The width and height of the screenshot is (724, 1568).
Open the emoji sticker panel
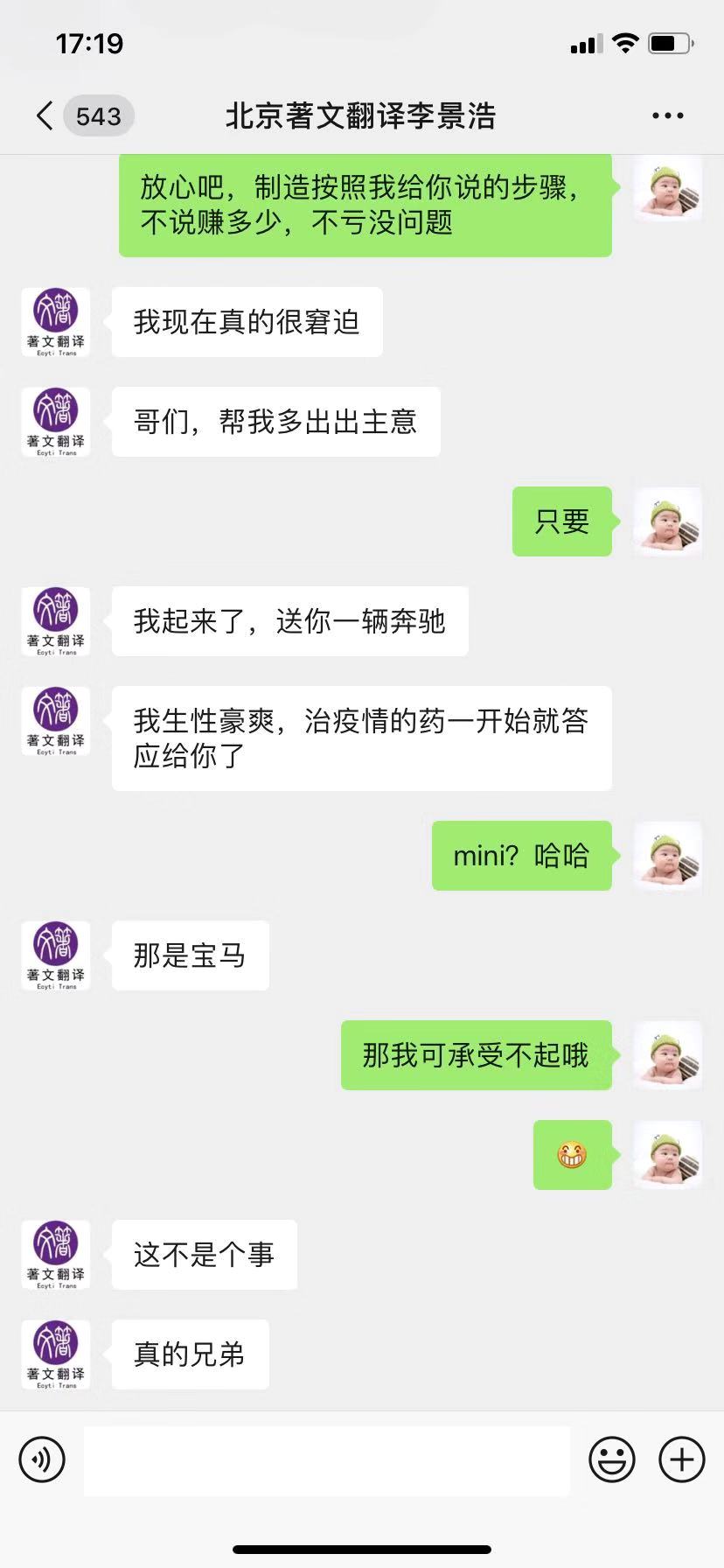click(611, 1459)
